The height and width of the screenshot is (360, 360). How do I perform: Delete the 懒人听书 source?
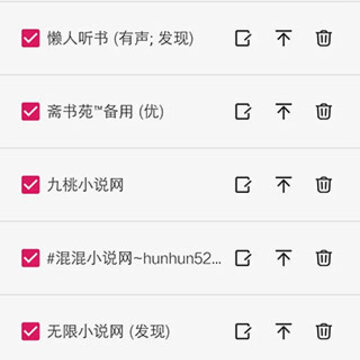(323, 38)
